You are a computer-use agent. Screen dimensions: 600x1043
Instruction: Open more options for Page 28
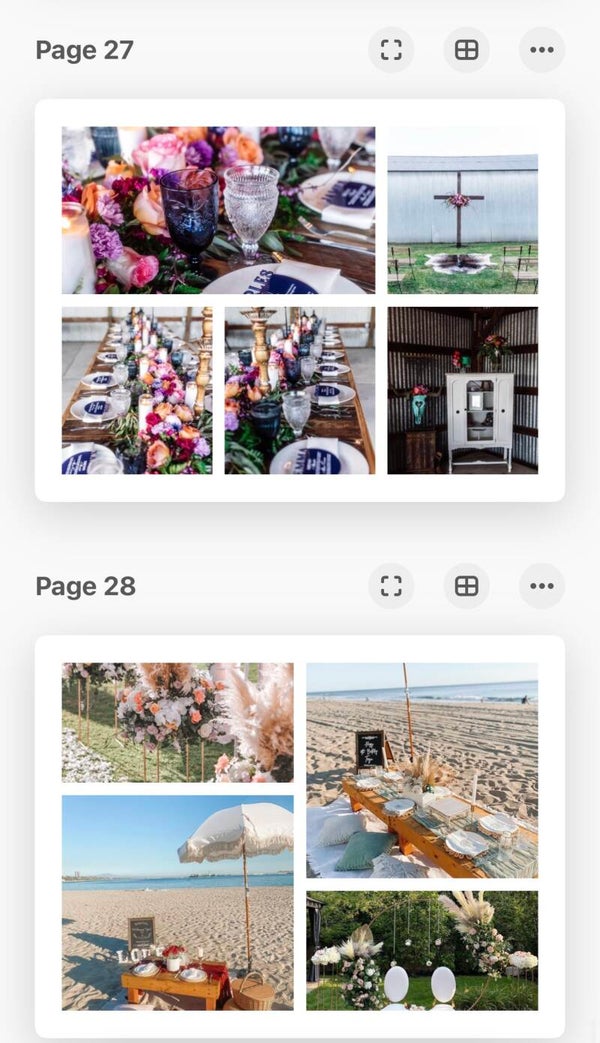pyautogui.click(x=542, y=586)
